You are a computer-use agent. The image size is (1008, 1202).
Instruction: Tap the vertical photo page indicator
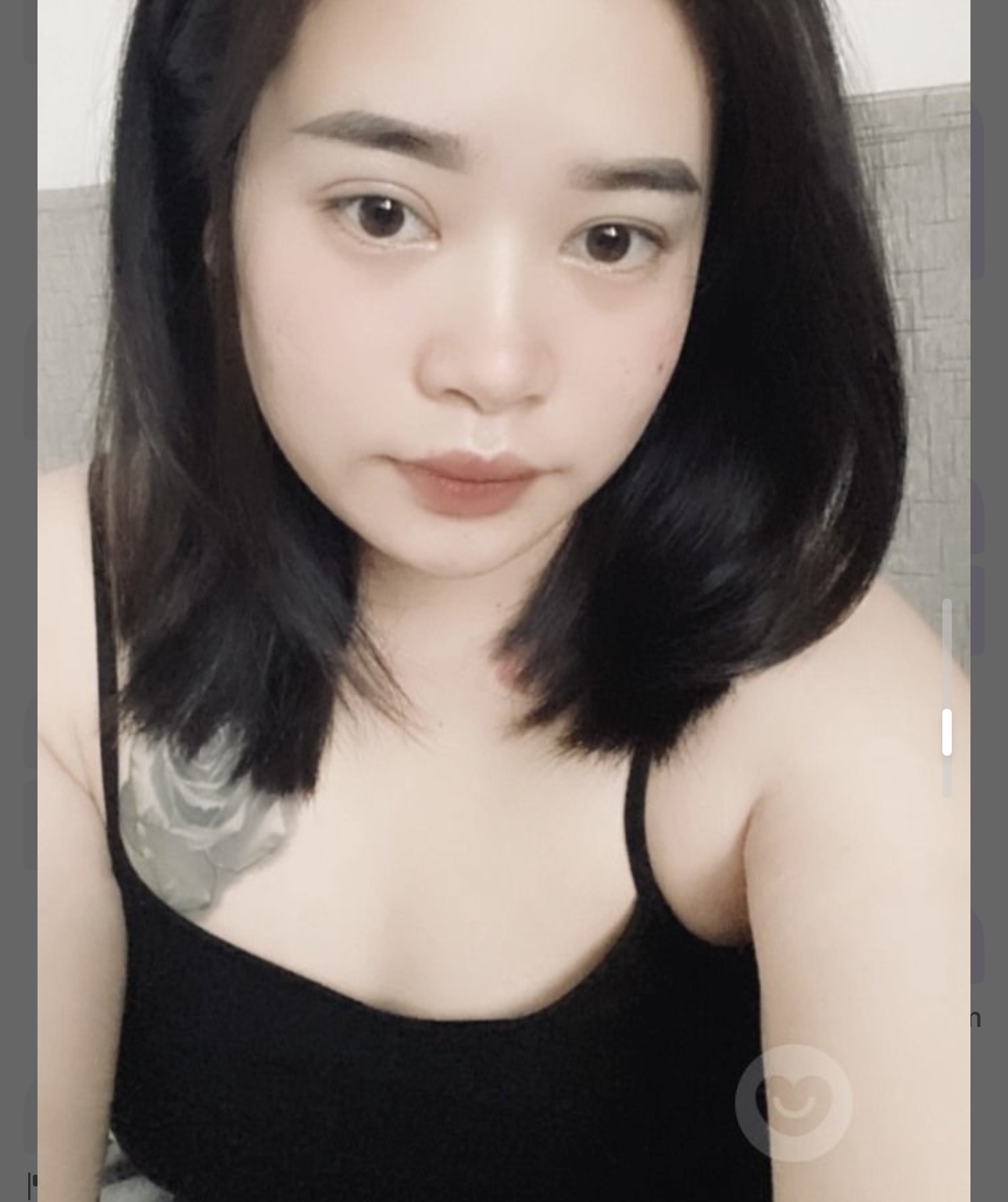coord(946,698)
